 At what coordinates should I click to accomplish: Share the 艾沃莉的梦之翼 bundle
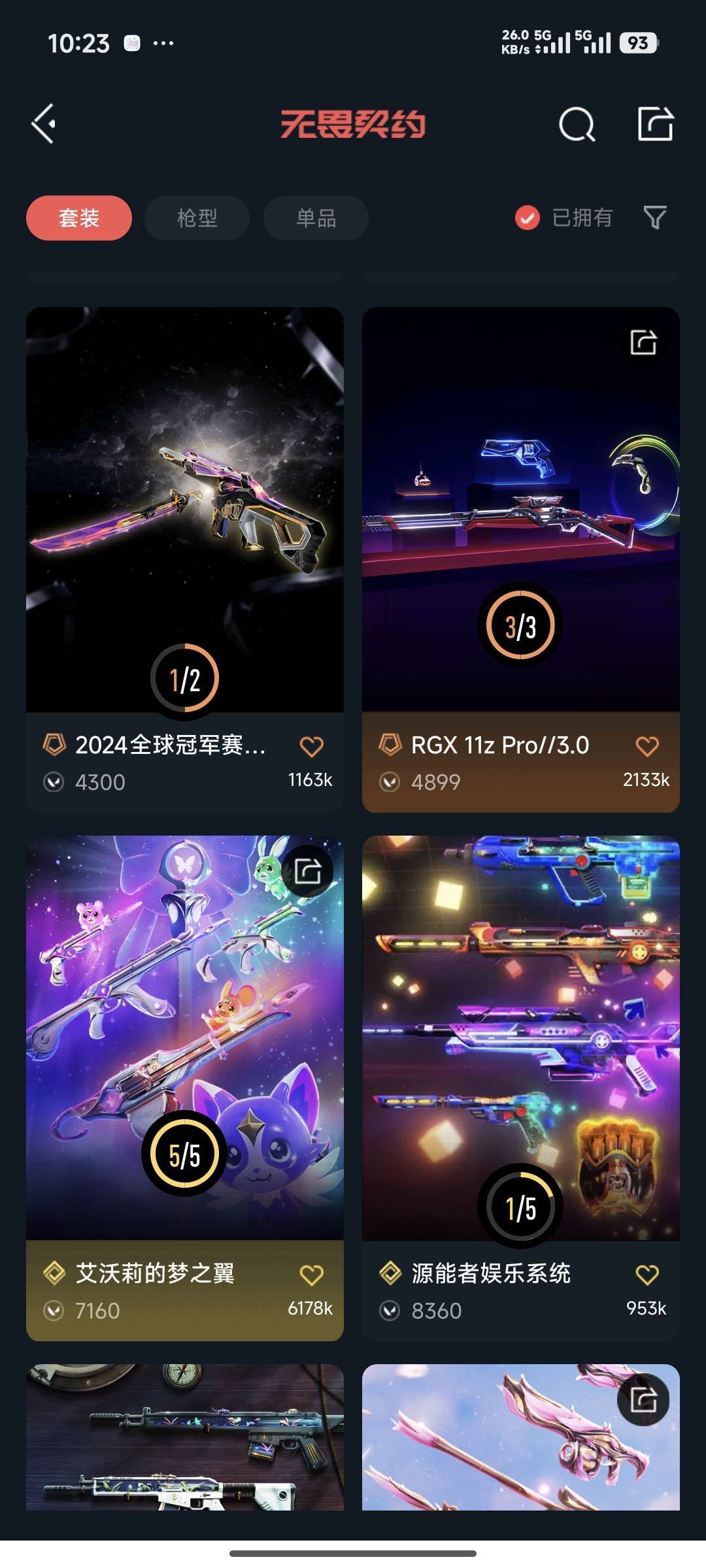click(x=307, y=871)
